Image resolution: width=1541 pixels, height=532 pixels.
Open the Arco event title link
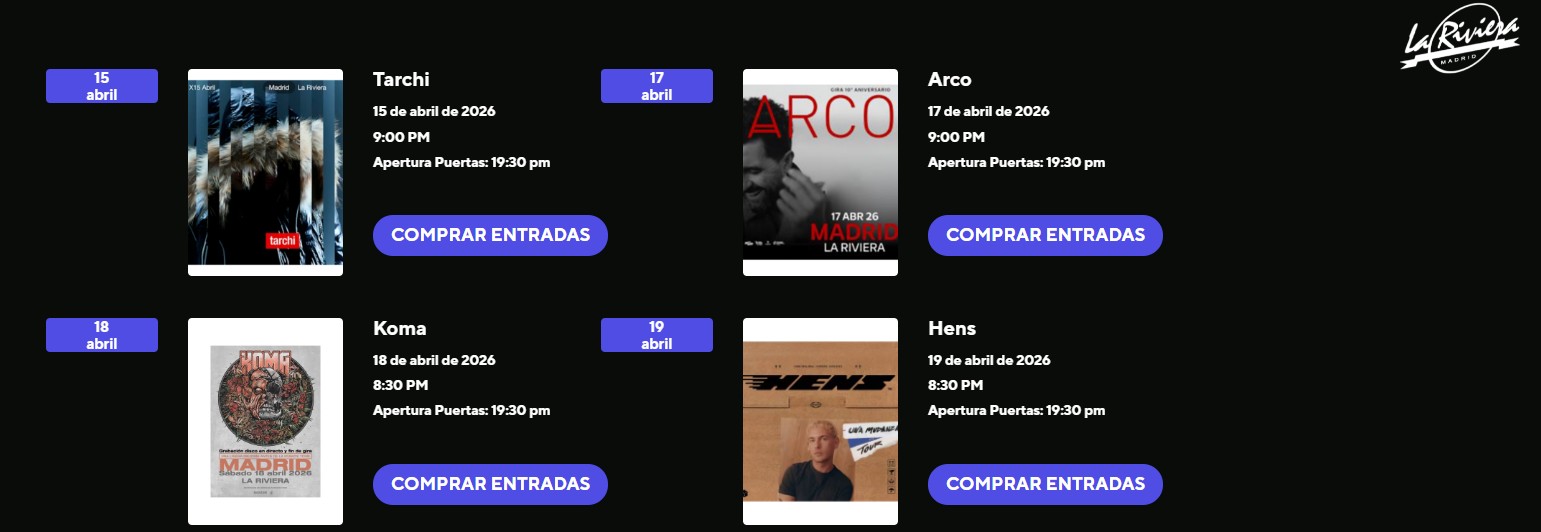coord(949,79)
